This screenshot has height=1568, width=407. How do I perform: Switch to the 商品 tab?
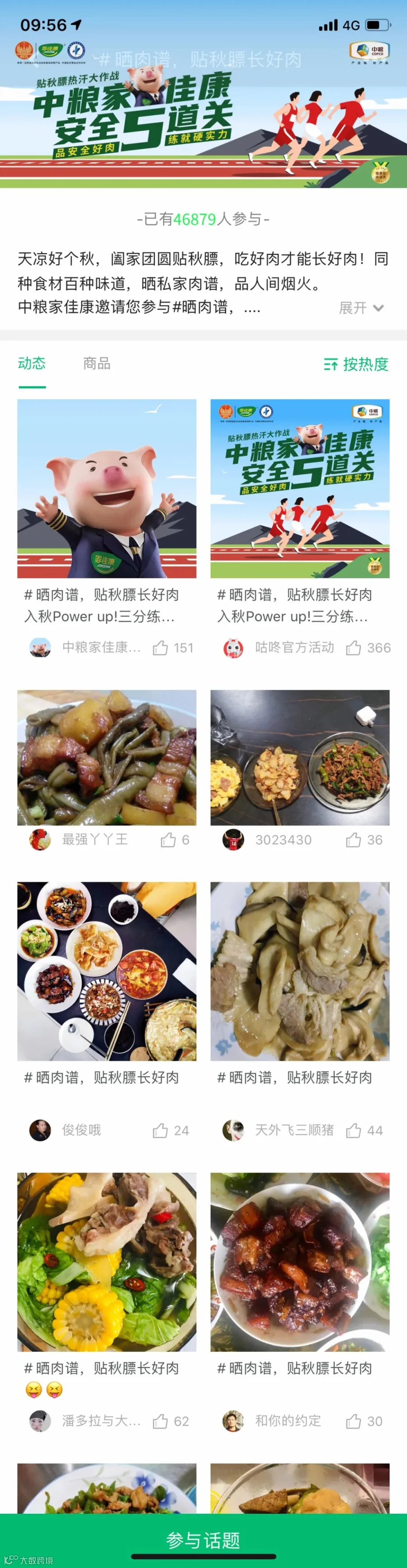point(97,363)
